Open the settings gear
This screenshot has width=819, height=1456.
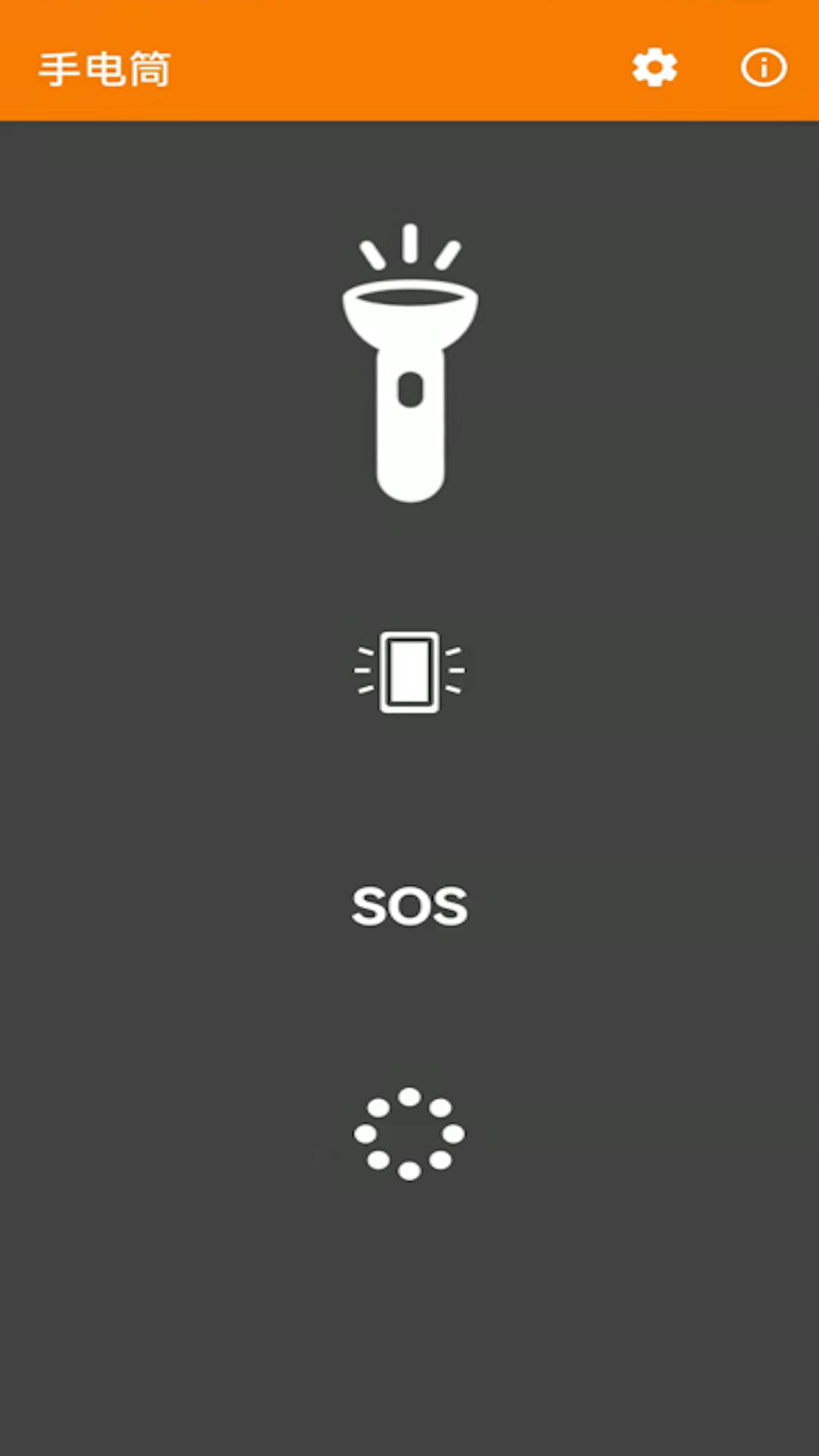[654, 68]
